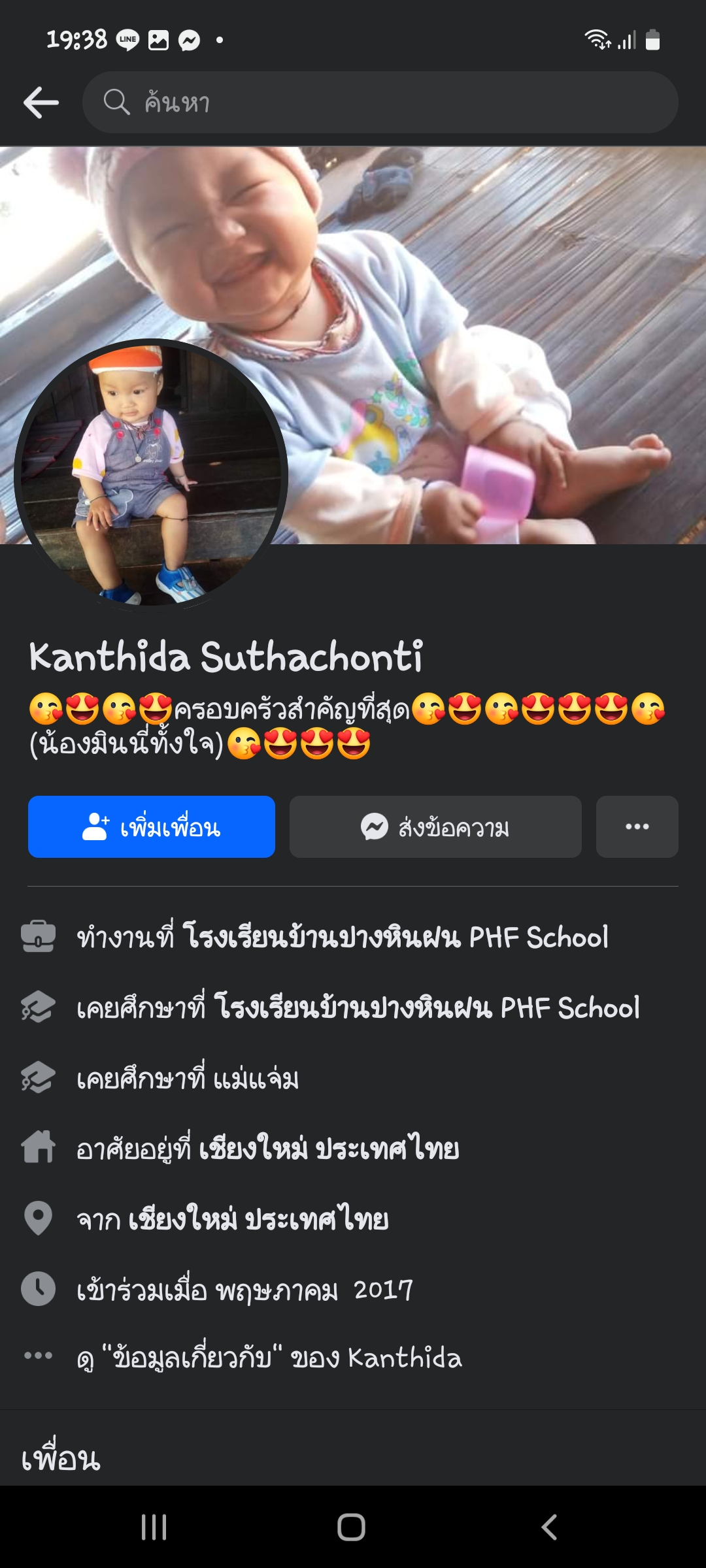Open the three-dot more options button
The width and height of the screenshot is (706, 1568).
tap(637, 826)
